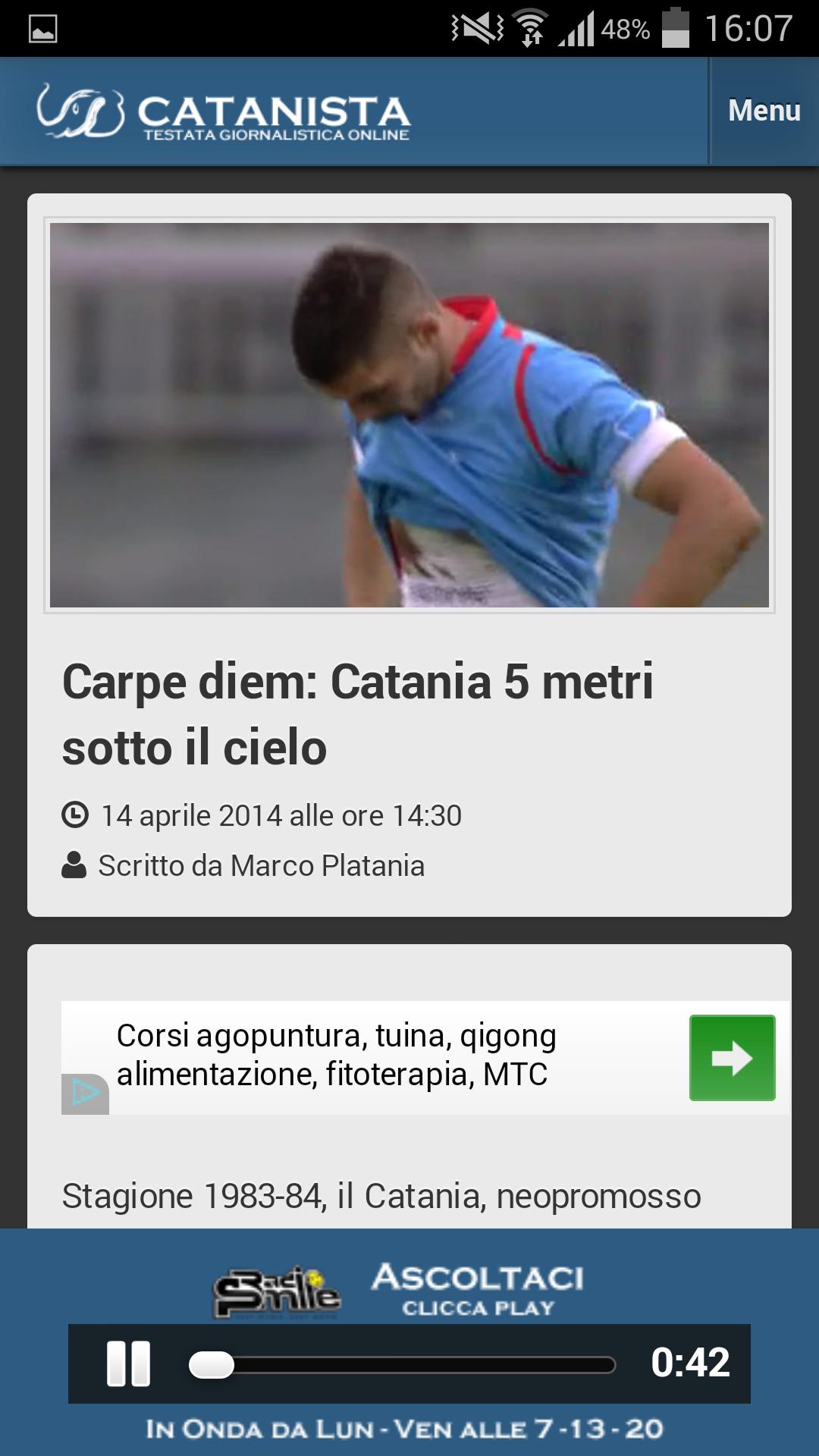Click the AdChoices play triangle on the advertisement

click(x=86, y=1092)
